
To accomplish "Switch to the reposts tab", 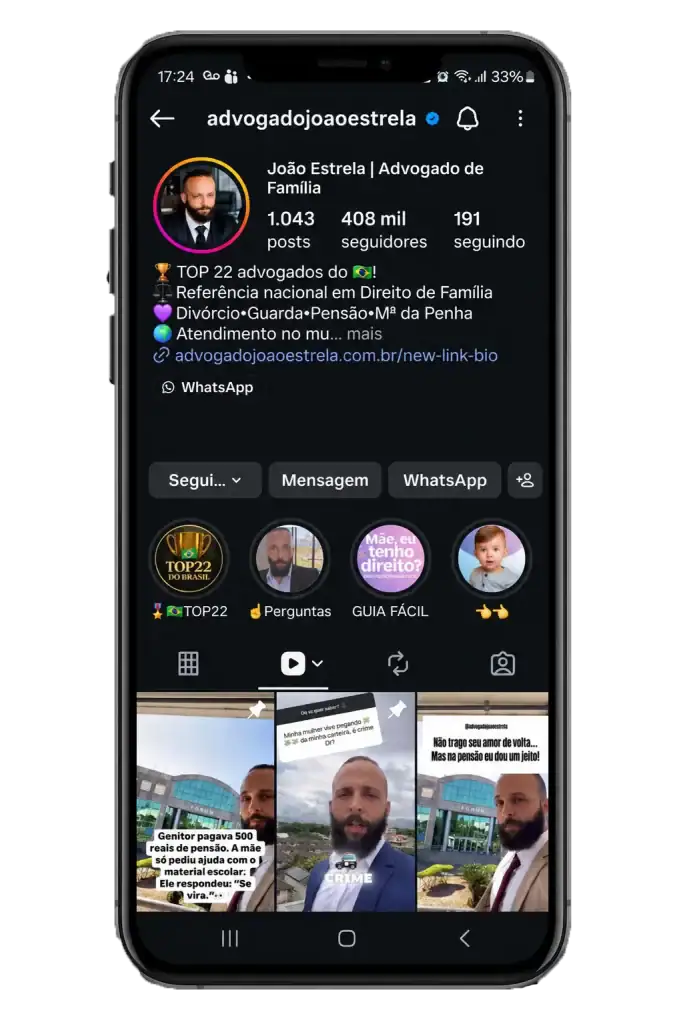I will [398, 664].
